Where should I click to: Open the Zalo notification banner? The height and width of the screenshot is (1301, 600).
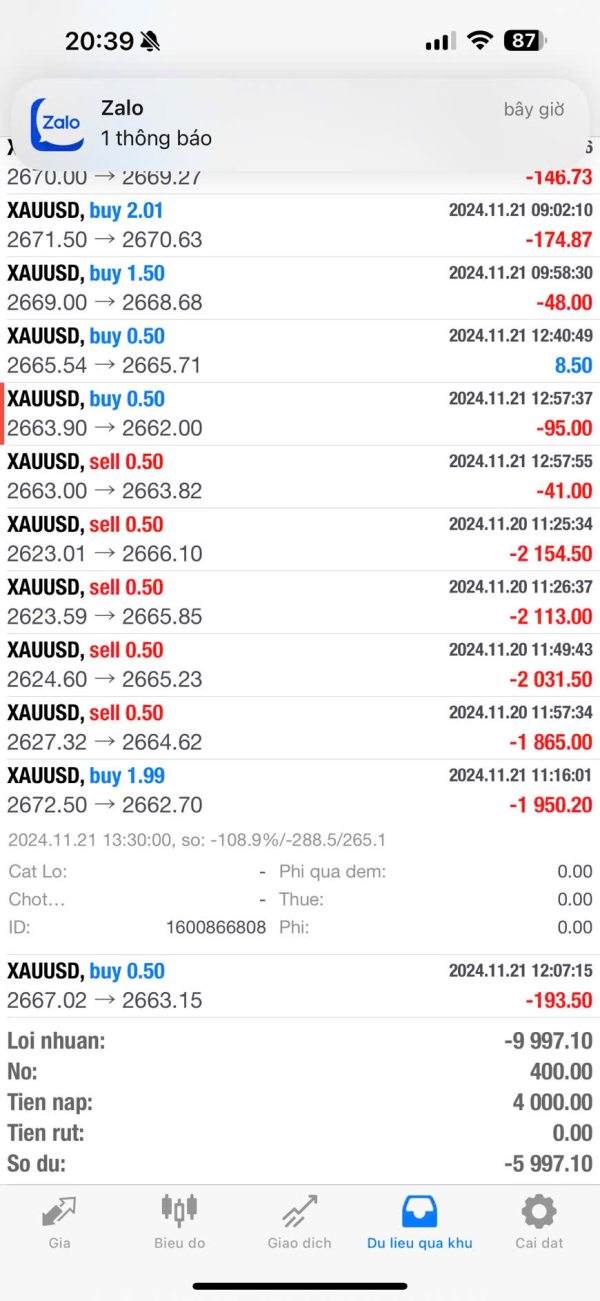(300, 123)
